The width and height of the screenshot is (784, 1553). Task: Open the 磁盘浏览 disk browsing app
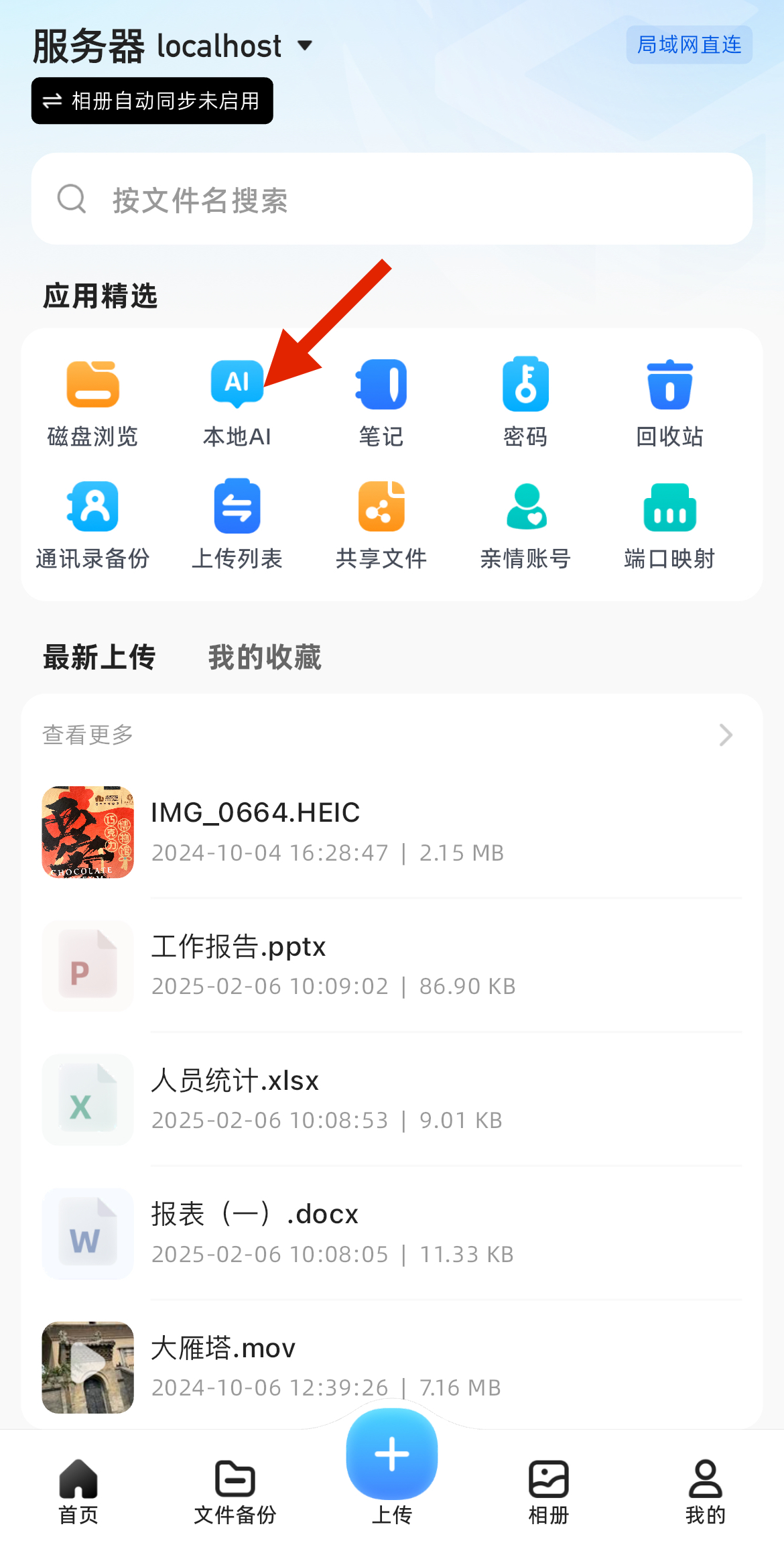[x=92, y=399]
